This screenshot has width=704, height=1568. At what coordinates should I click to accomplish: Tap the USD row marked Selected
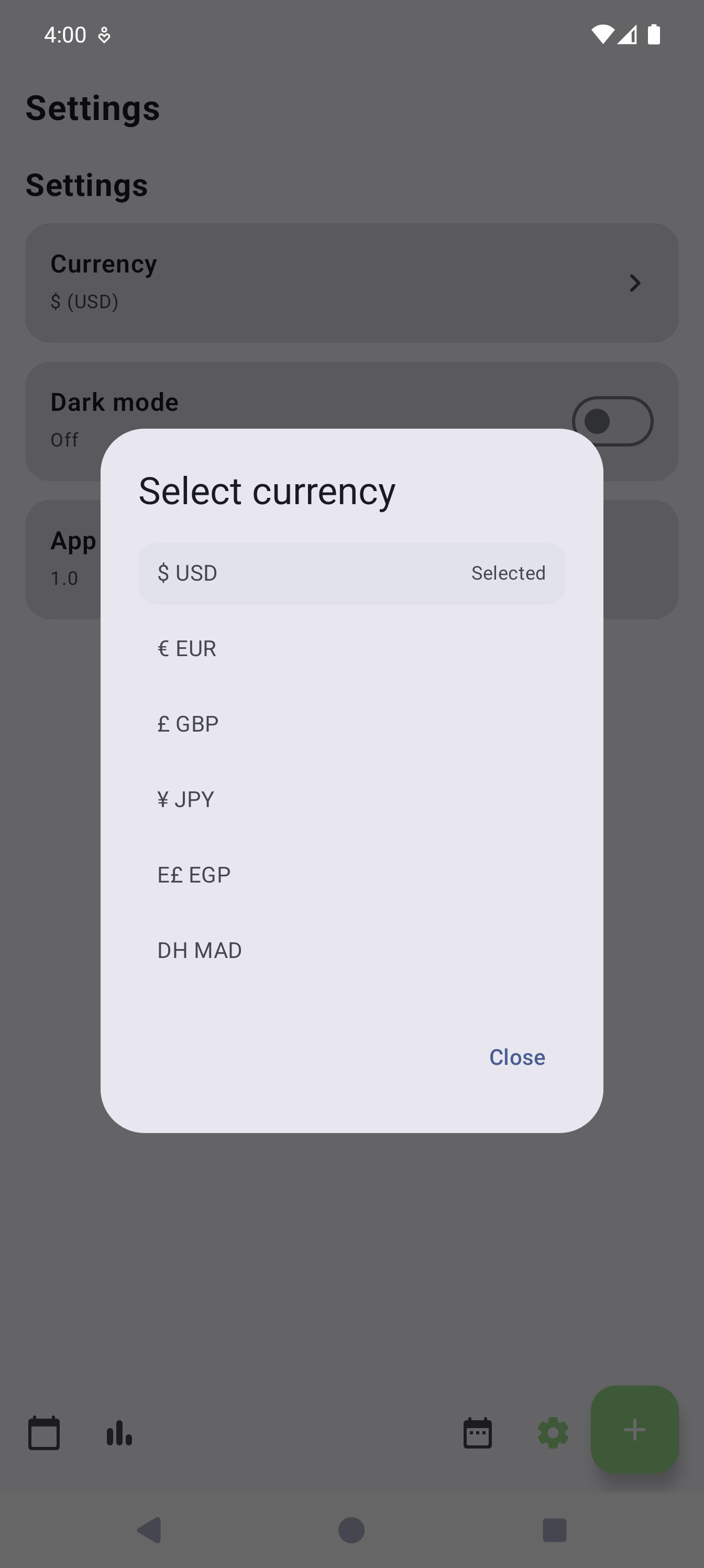[351, 572]
